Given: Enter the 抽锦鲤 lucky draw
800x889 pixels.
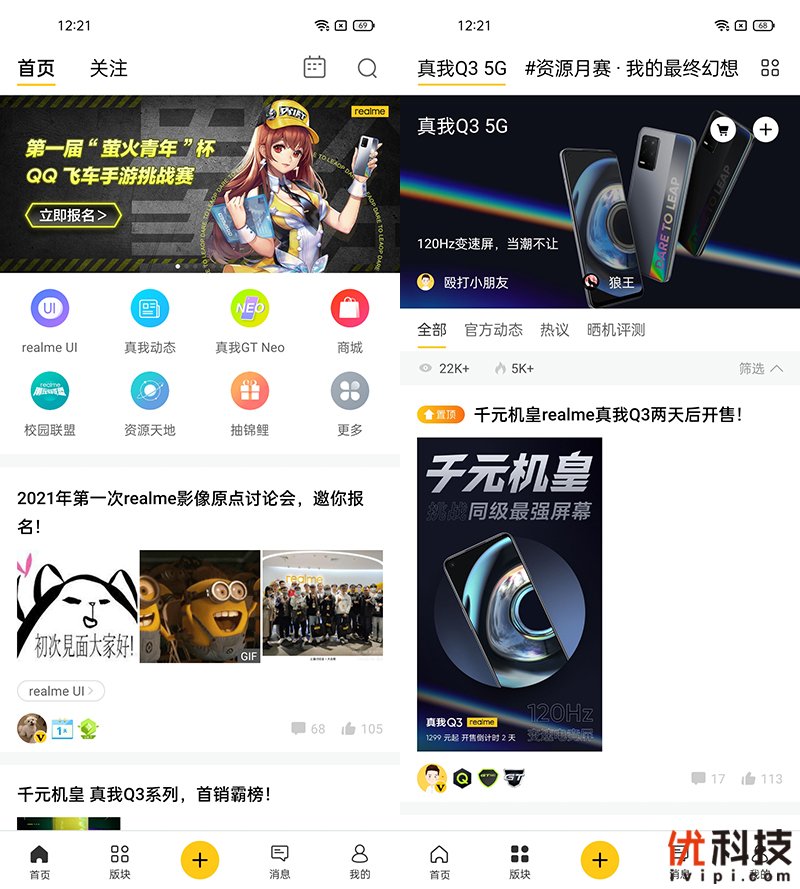Looking at the screenshot, I should [x=250, y=391].
